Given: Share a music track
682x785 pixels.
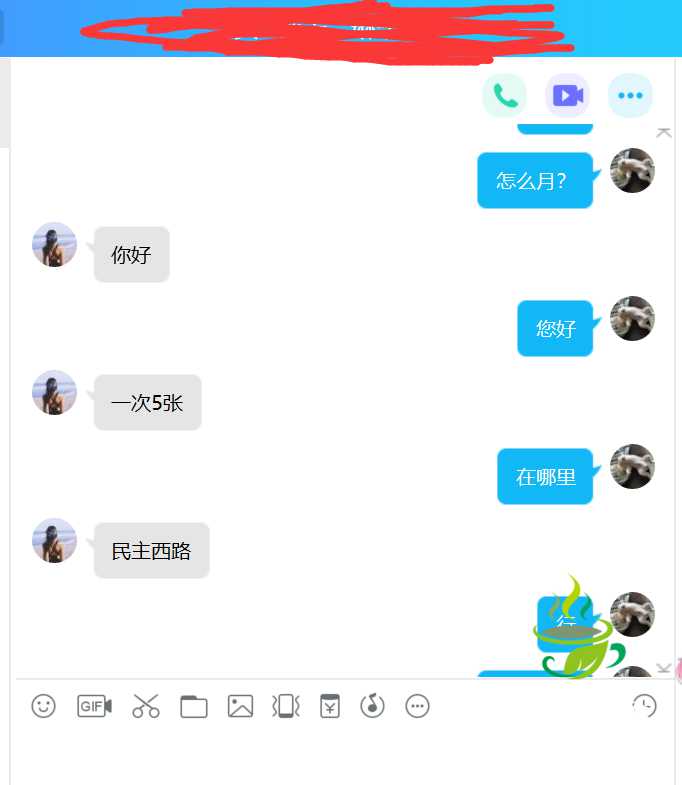Looking at the screenshot, I should pyautogui.click(x=373, y=706).
